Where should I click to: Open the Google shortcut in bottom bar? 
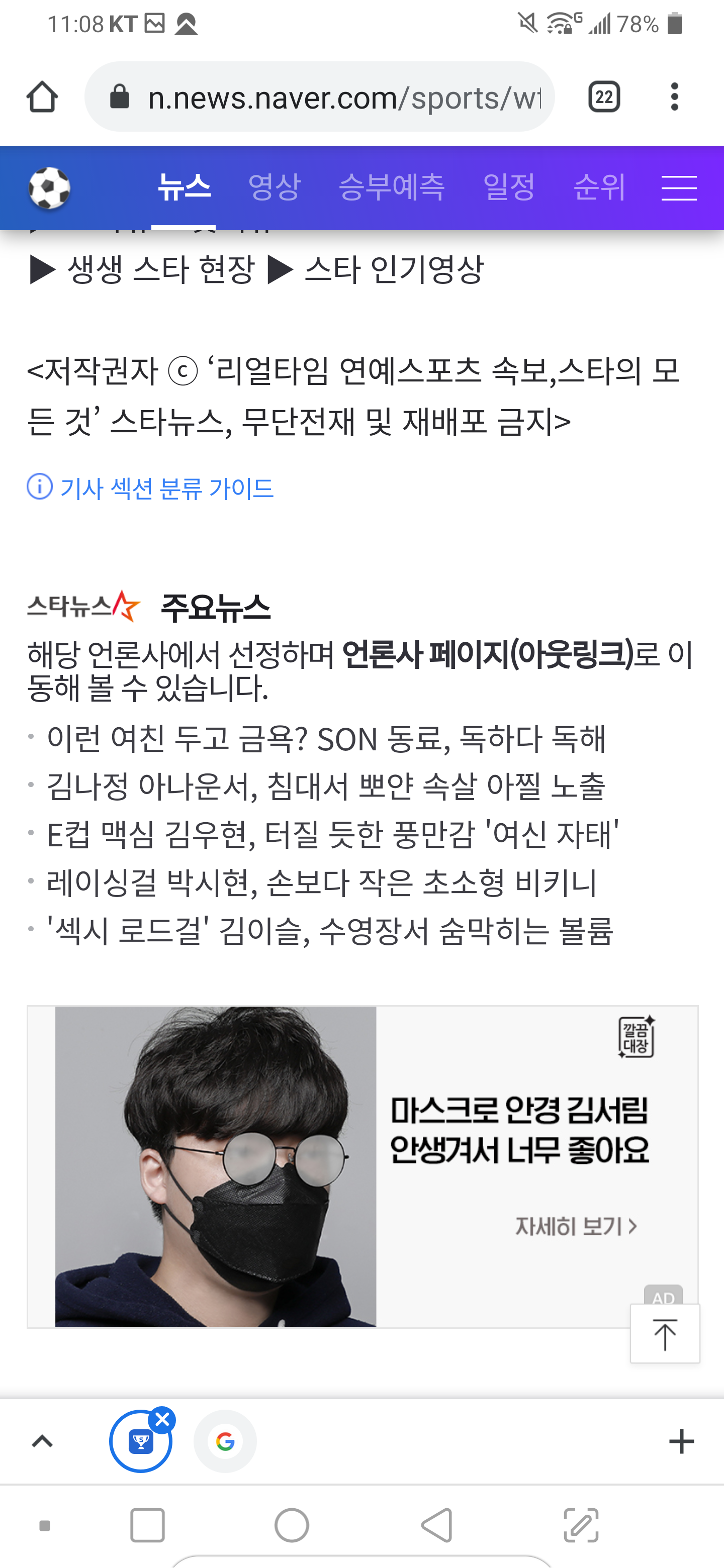225,1441
